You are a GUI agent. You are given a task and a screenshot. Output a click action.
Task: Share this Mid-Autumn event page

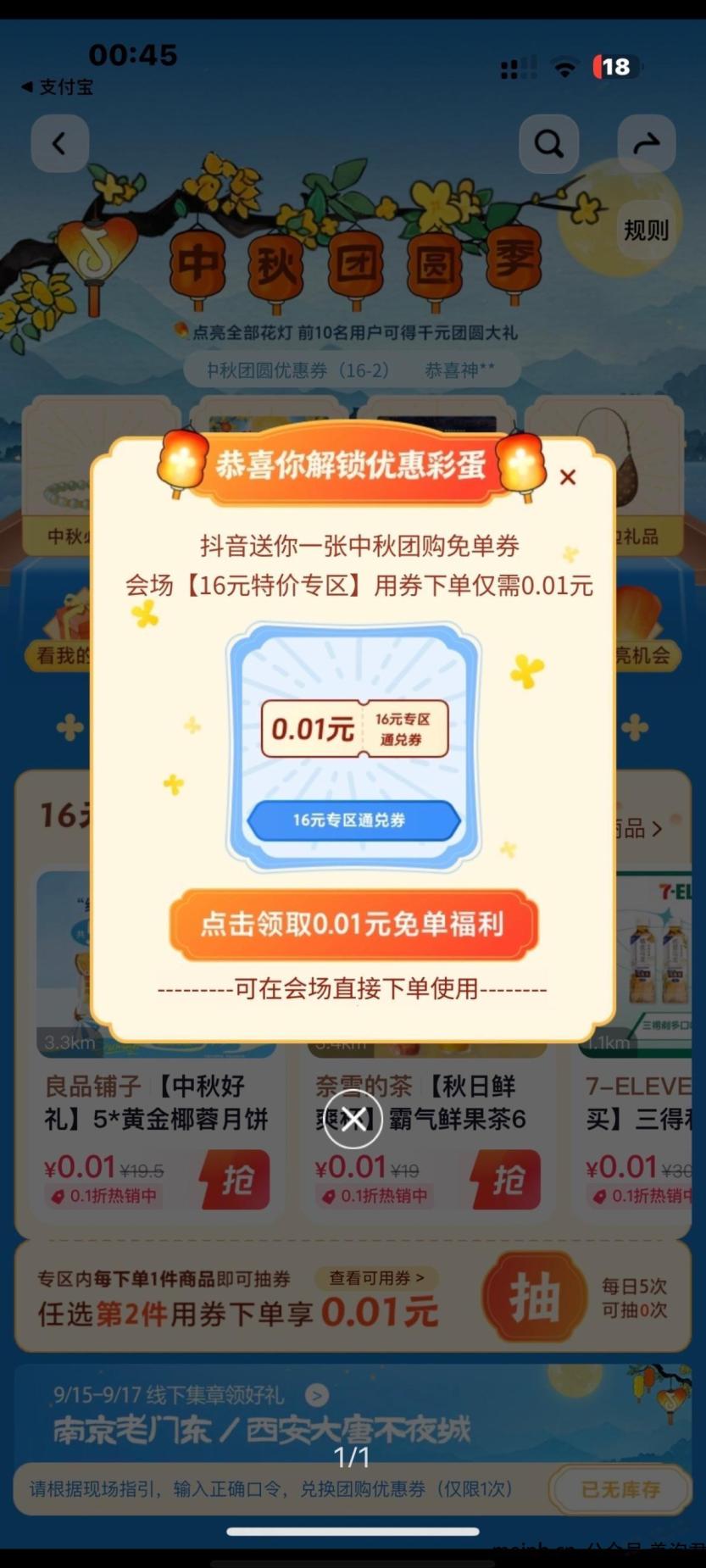click(x=646, y=143)
